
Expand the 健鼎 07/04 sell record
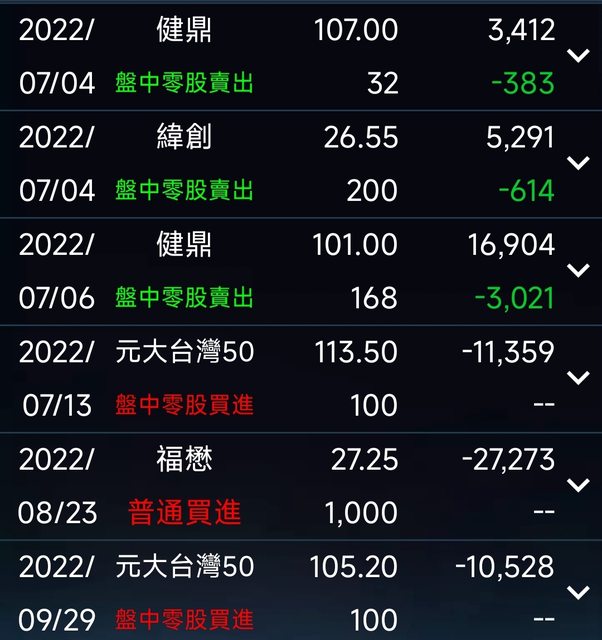point(578,56)
